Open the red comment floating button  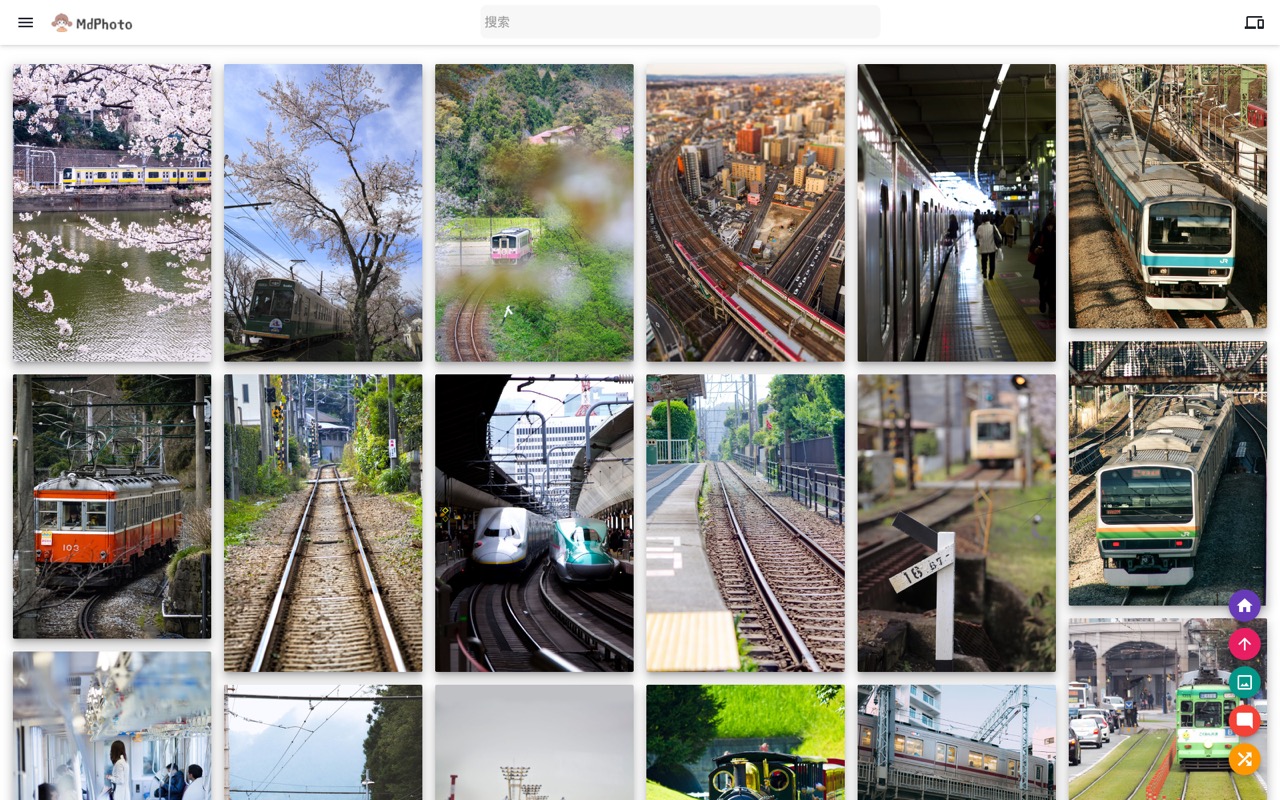pos(1244,721)
